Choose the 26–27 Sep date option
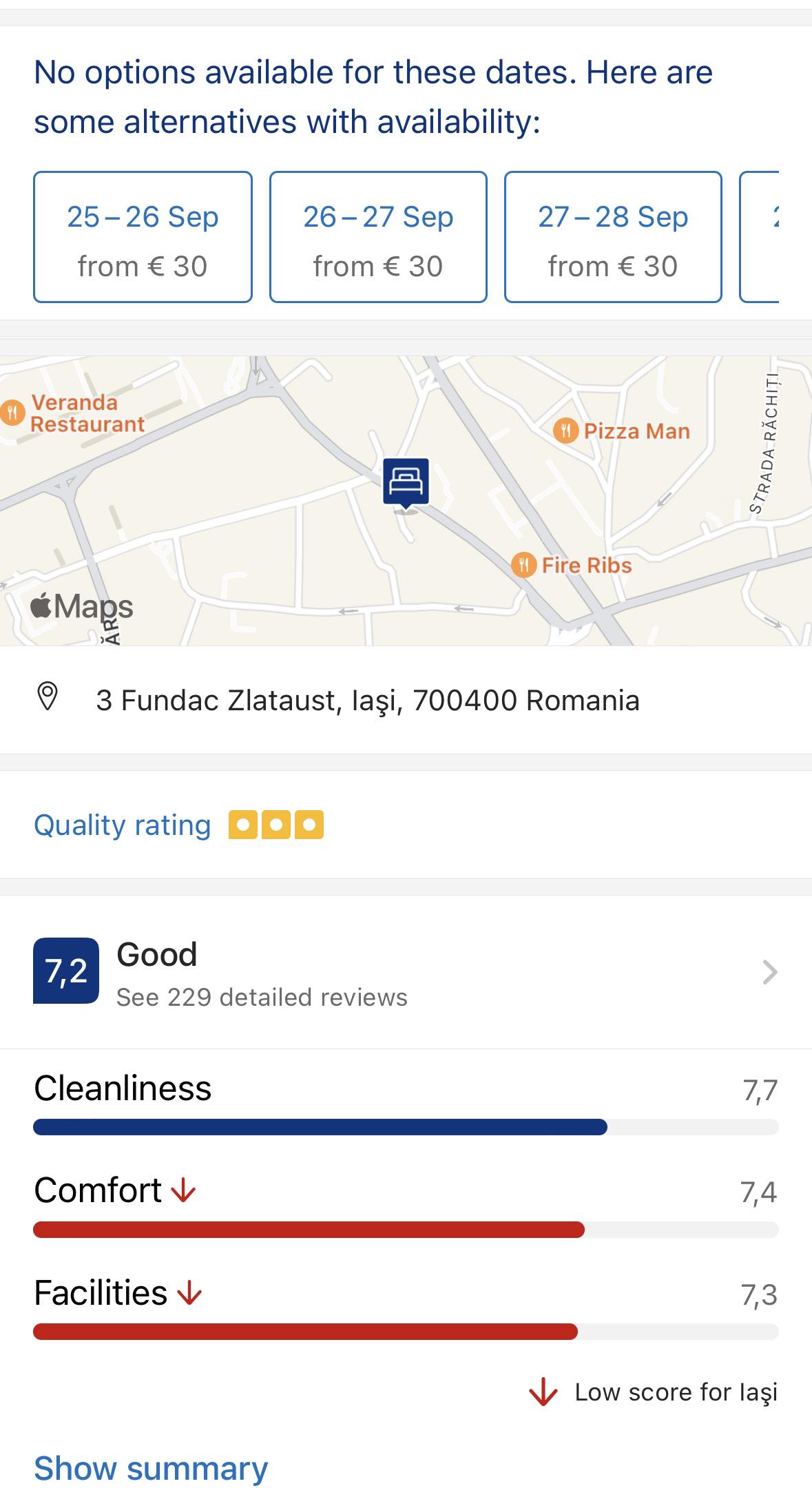812x1508 pixels. click(x=378, y=237)
